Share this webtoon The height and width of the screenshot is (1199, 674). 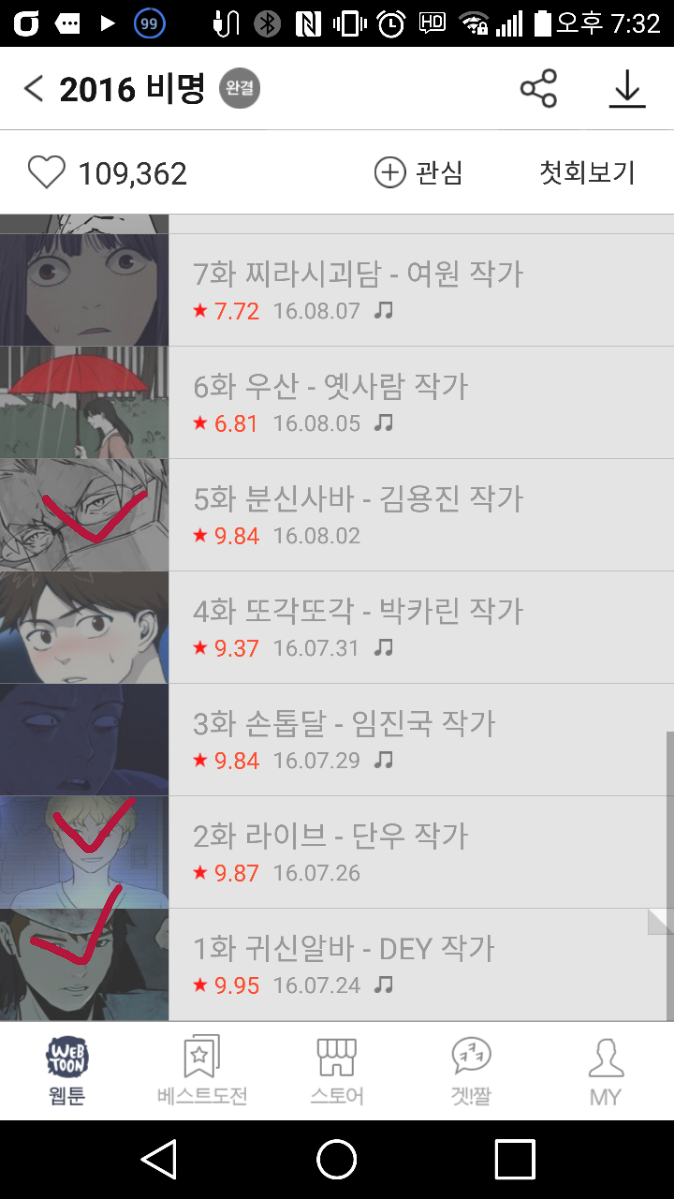(x=538, y=90)
